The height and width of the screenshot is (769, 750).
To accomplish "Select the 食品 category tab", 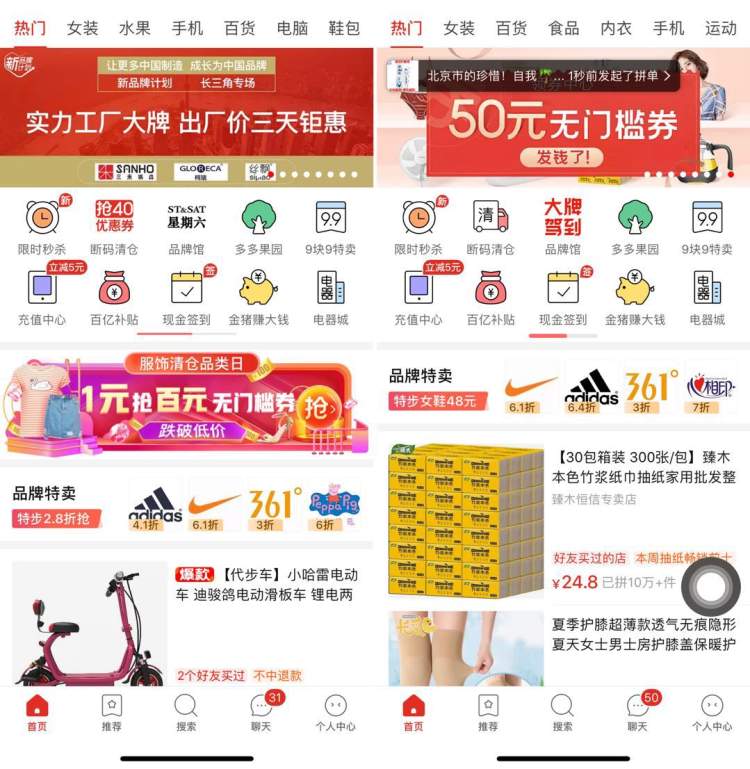I will (x=563, y=28).
